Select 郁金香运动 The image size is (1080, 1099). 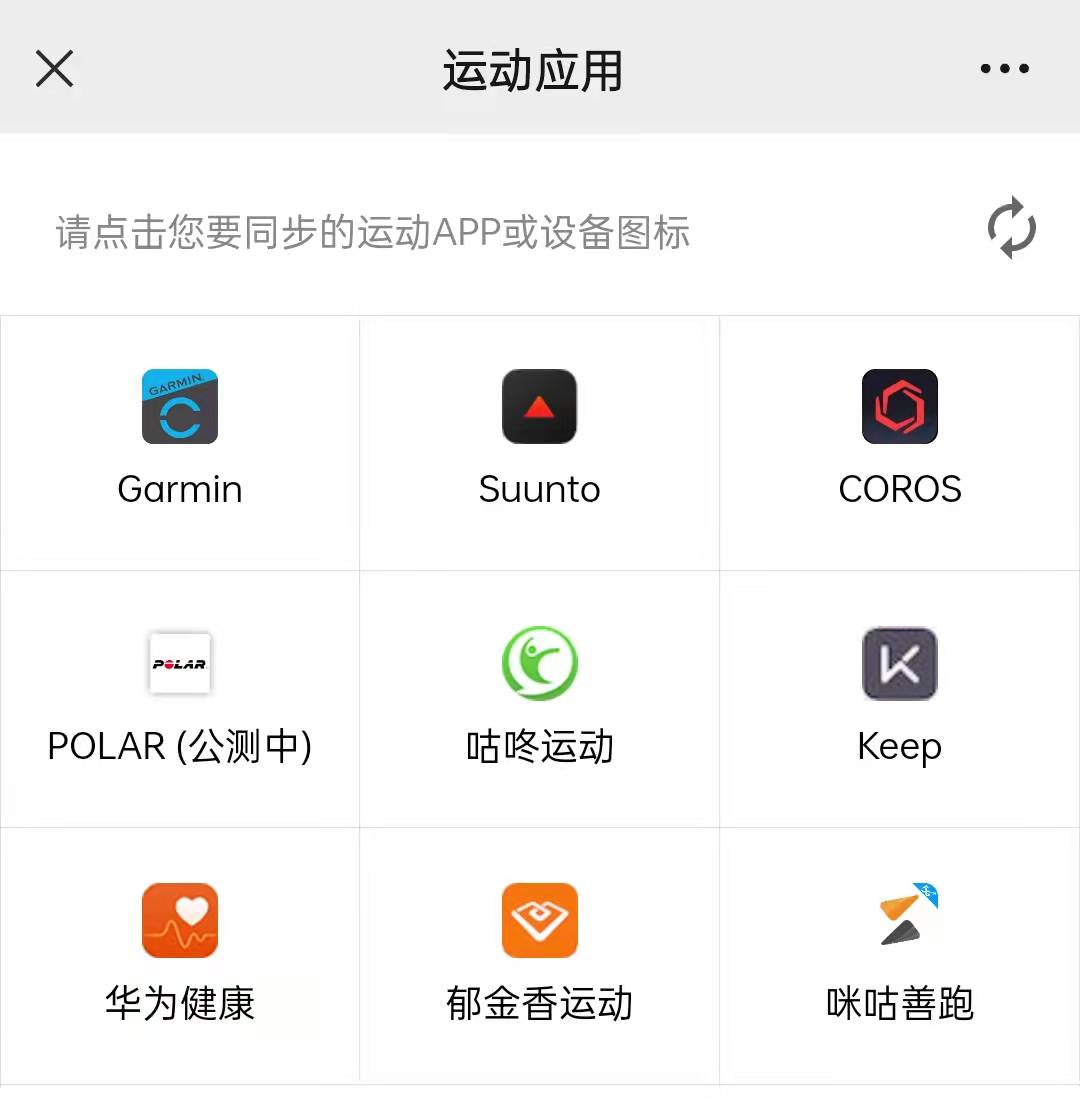click(539, 955)
